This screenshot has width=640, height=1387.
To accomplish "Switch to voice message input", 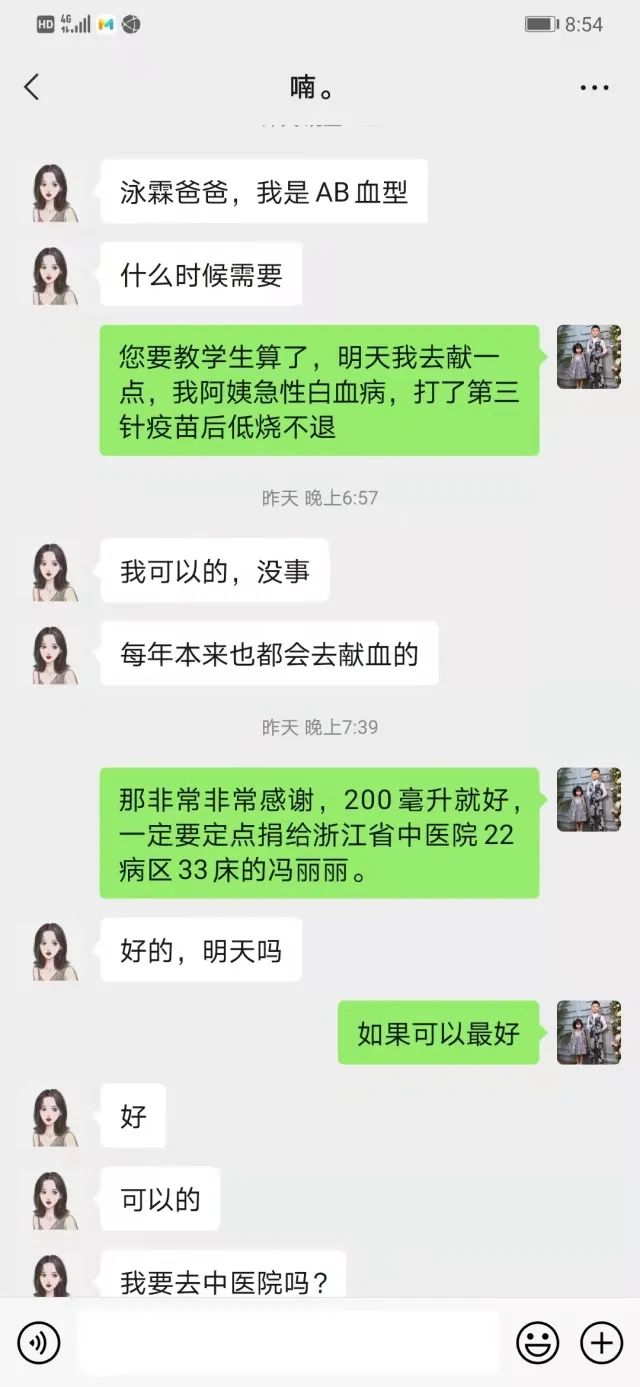I will click(x=39, y=1342).
